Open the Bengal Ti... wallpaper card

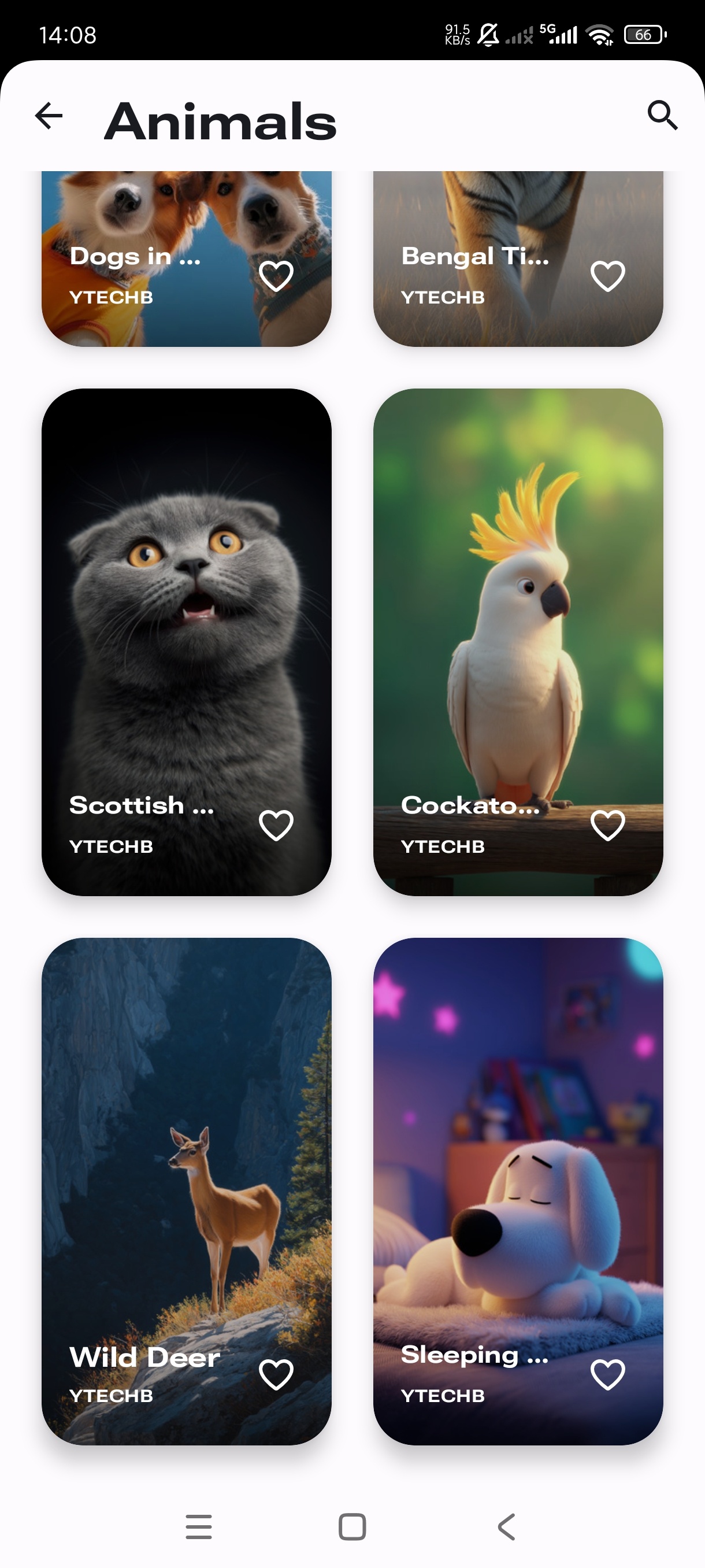[518, 259]
